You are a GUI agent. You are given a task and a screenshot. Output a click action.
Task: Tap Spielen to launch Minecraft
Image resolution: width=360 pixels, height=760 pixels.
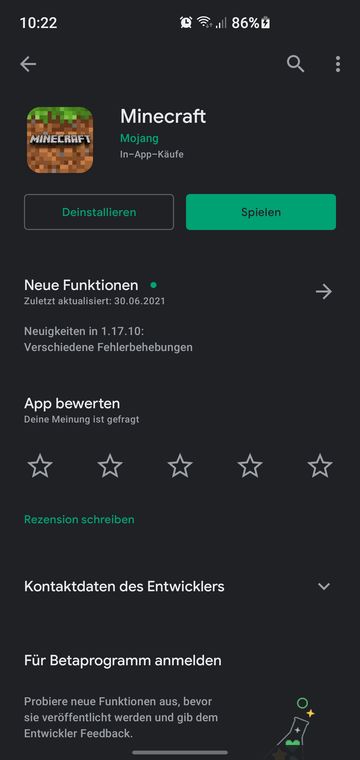tap(261, 212)
